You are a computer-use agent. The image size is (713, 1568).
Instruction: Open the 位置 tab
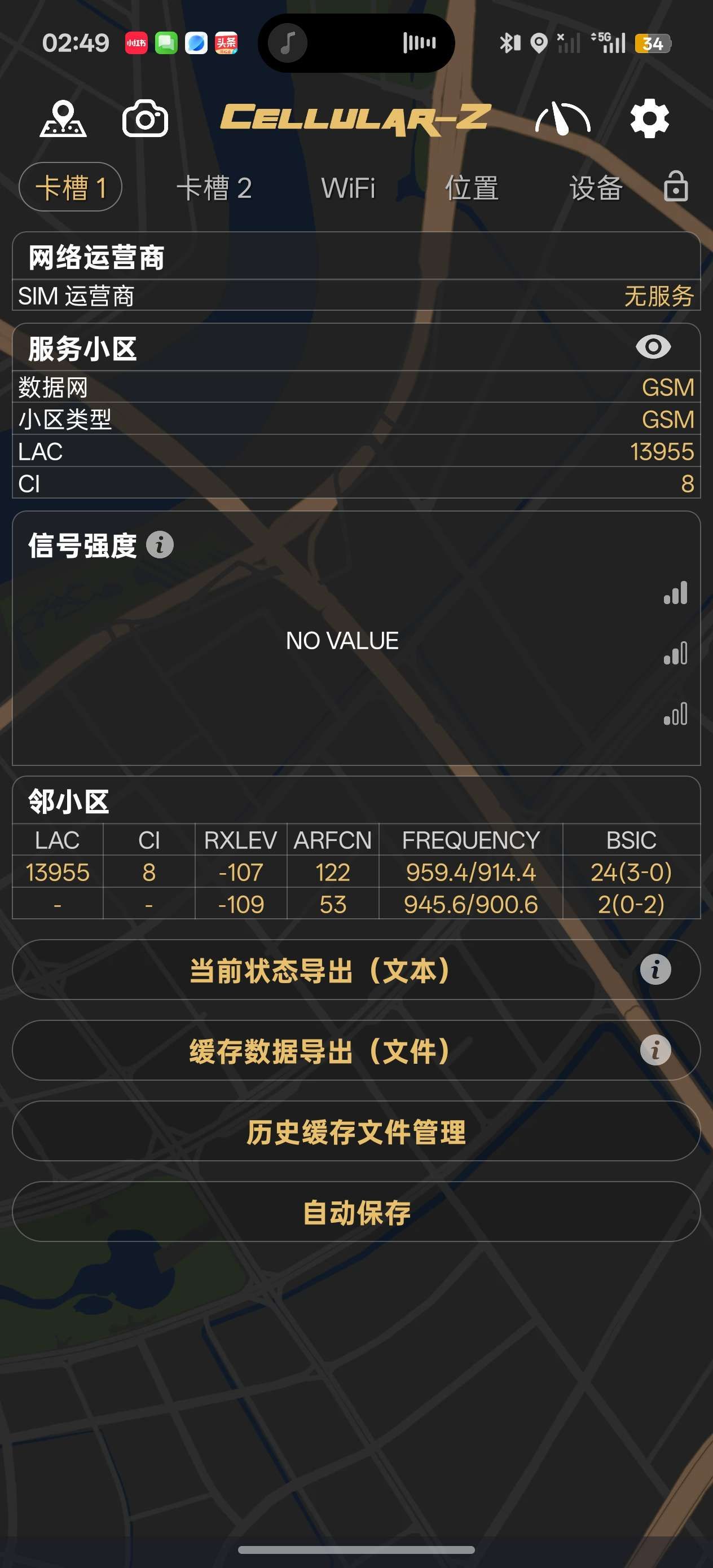(x=473, y=187)
